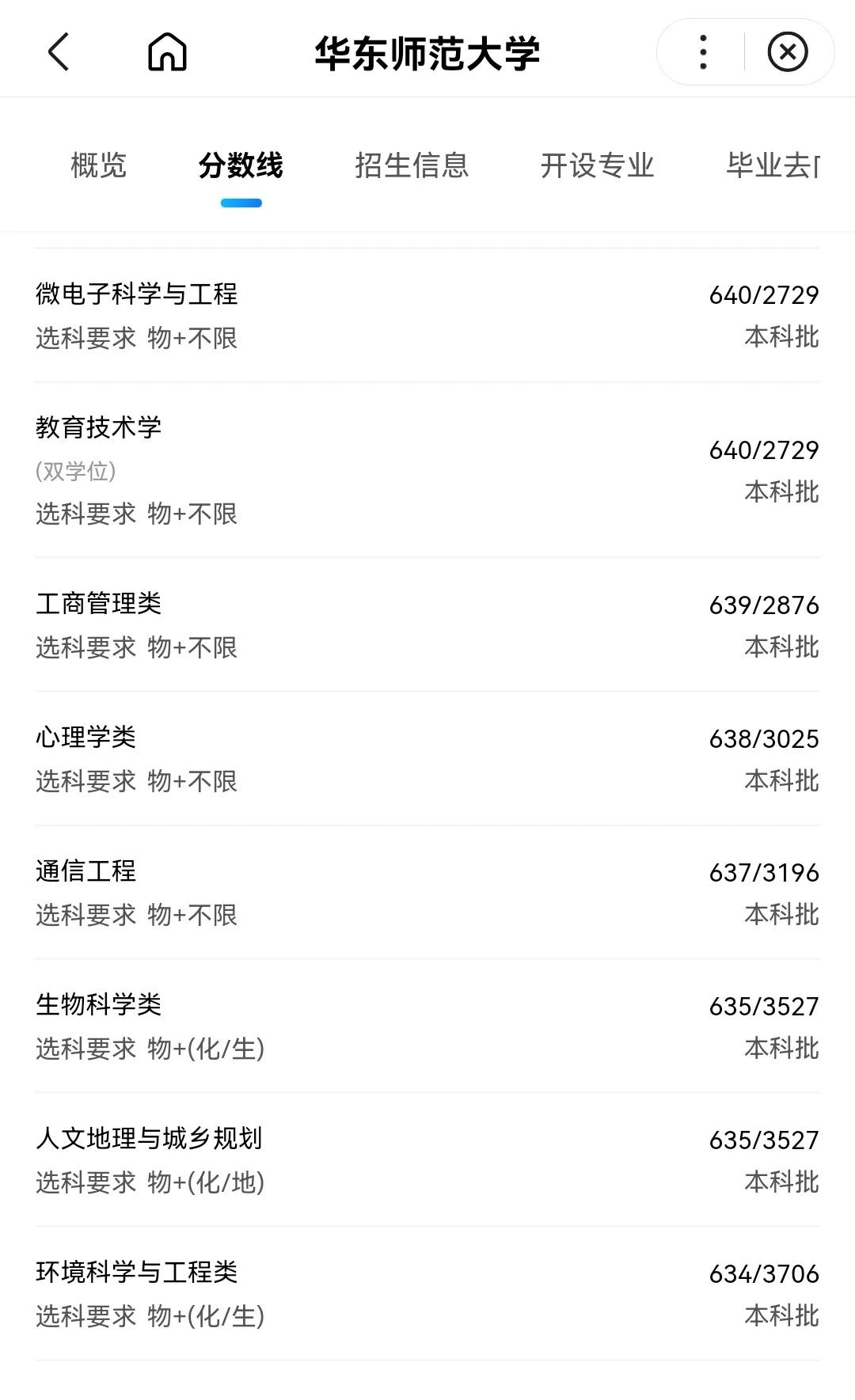Select the 分数线 tab
855x1400 pixels.
pyautogui.click(x=241, y=165)
